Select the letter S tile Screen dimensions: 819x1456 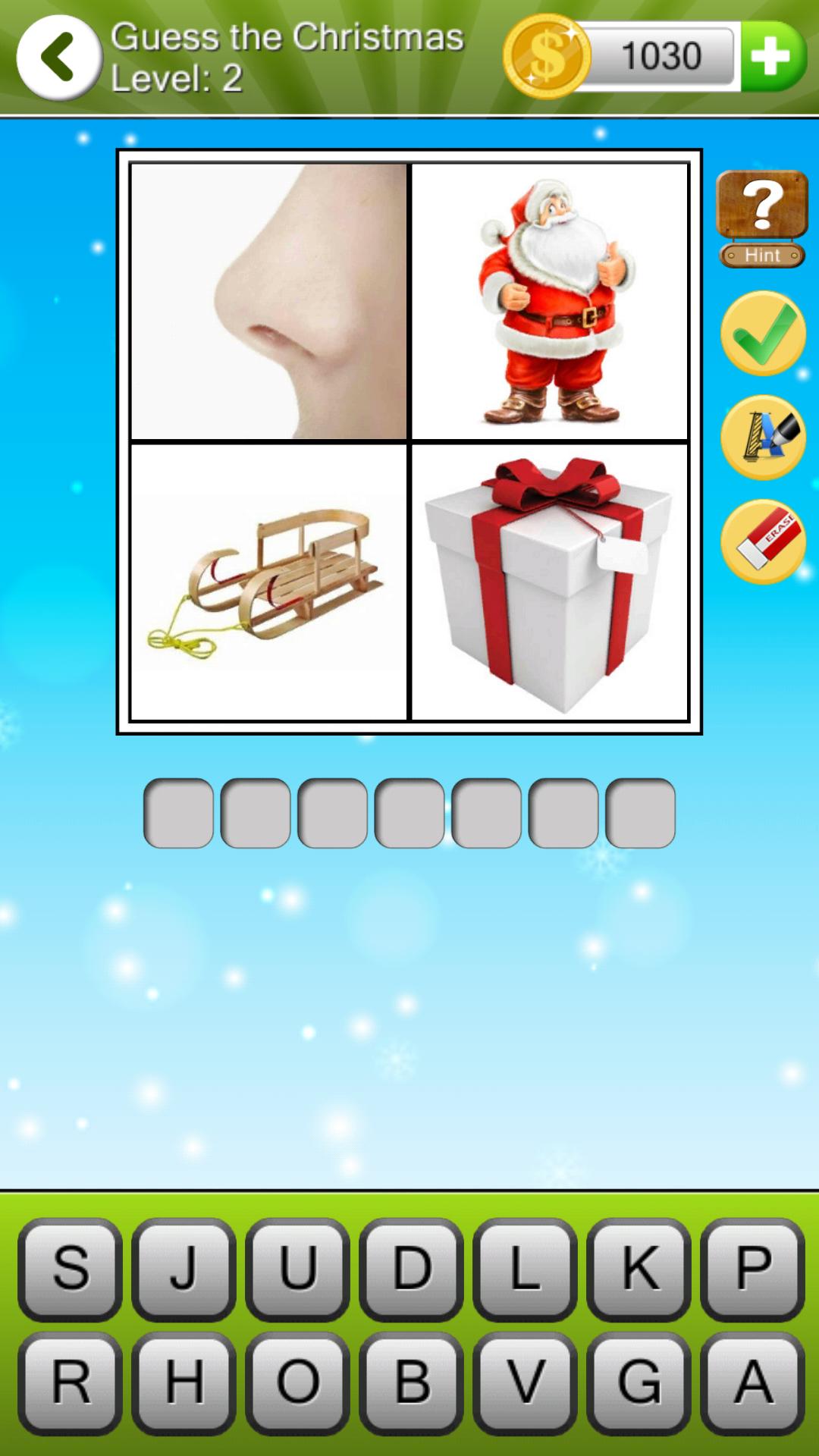tap(70, 1269)
